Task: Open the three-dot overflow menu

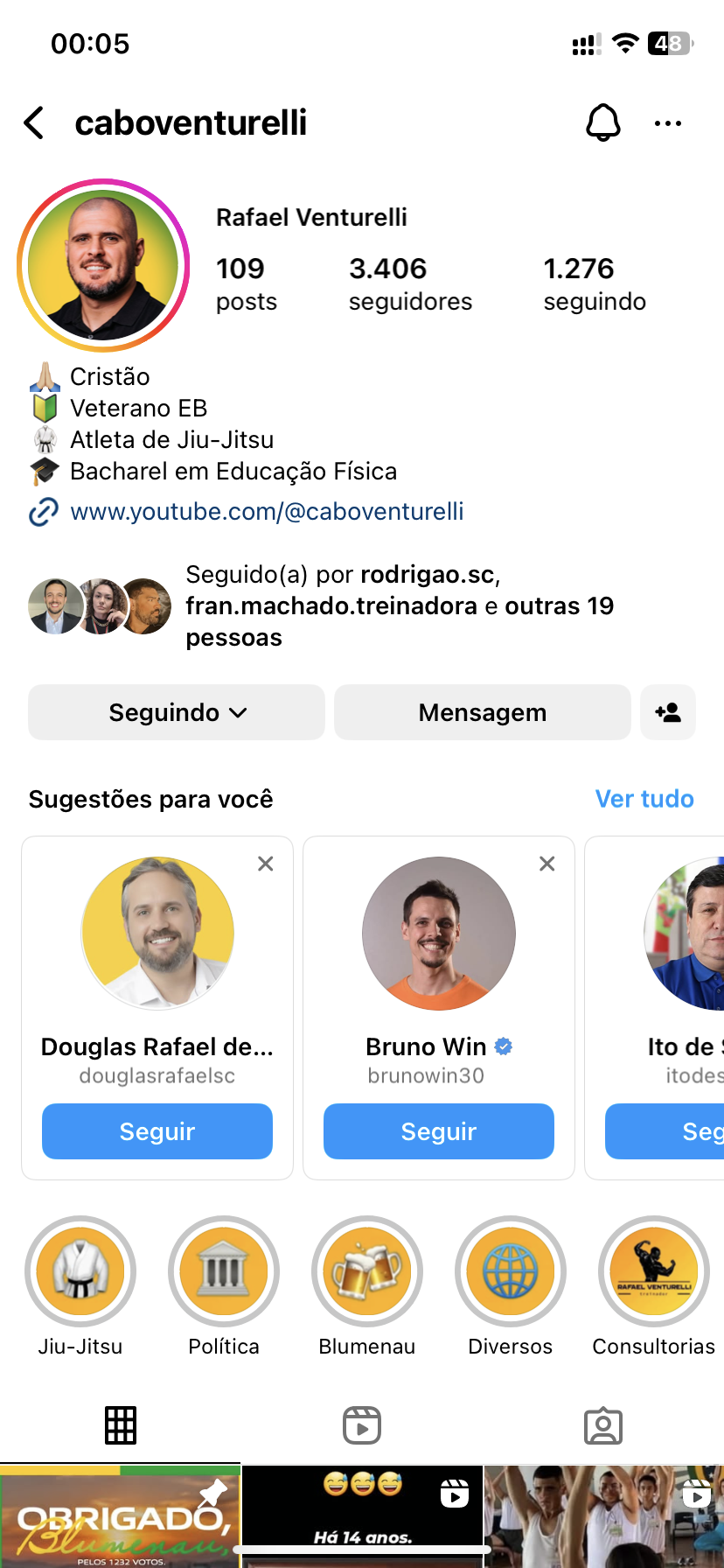Action: 668,123
